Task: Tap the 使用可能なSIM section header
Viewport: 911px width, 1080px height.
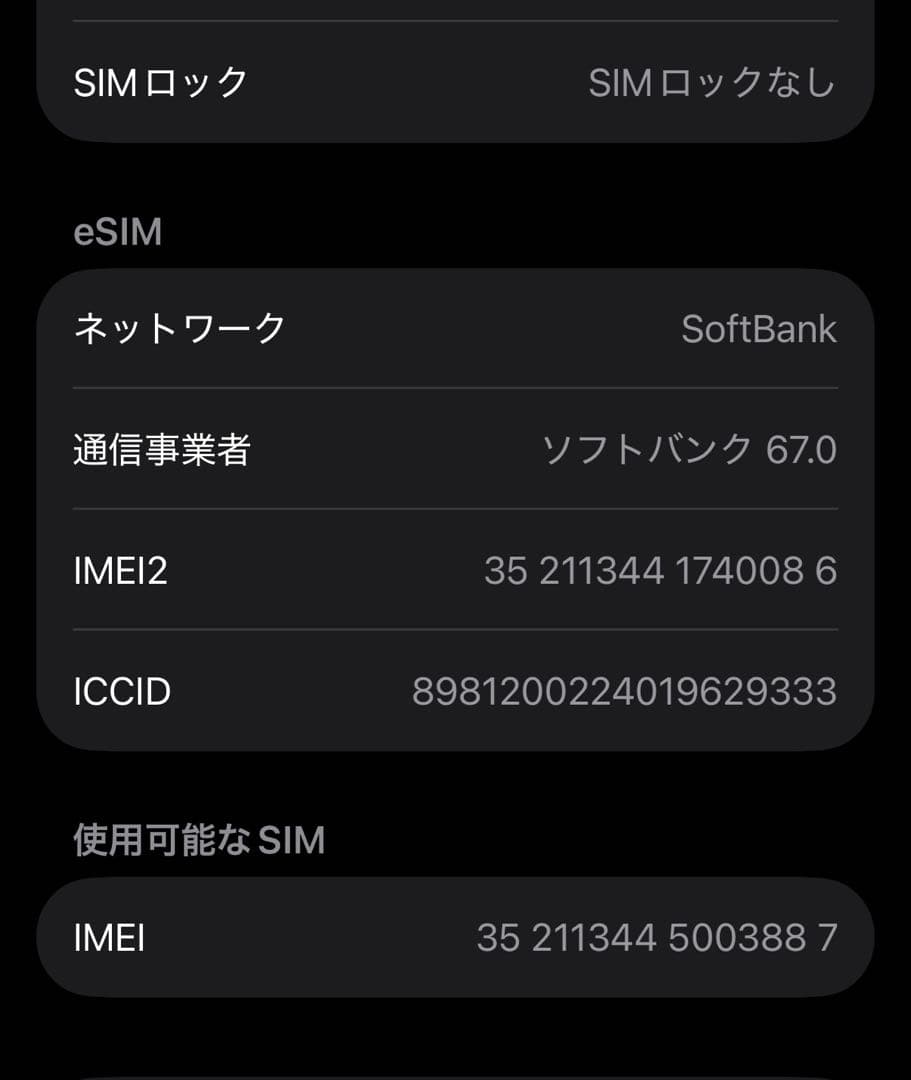Action: [x=198, y=840]
